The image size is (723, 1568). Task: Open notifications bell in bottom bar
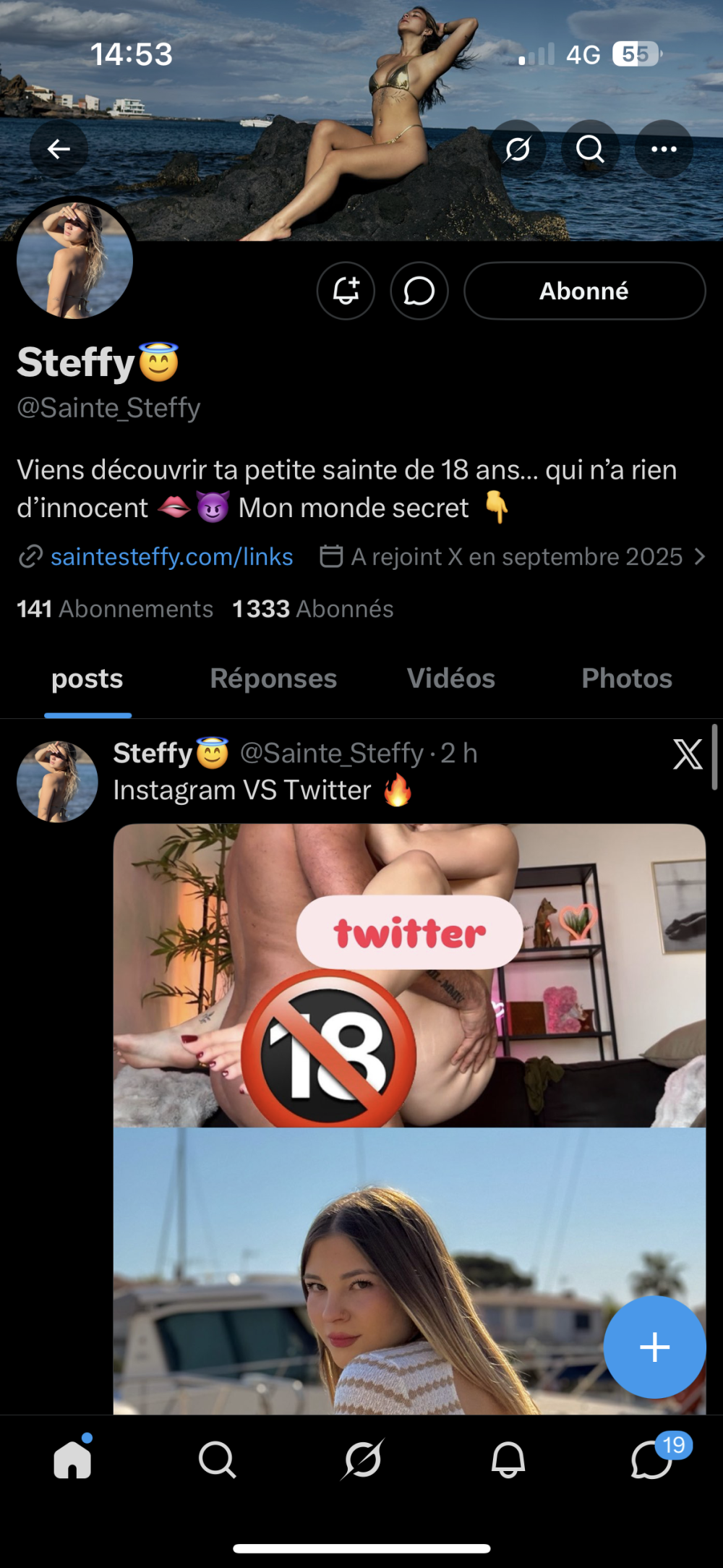click(508, 1460)
